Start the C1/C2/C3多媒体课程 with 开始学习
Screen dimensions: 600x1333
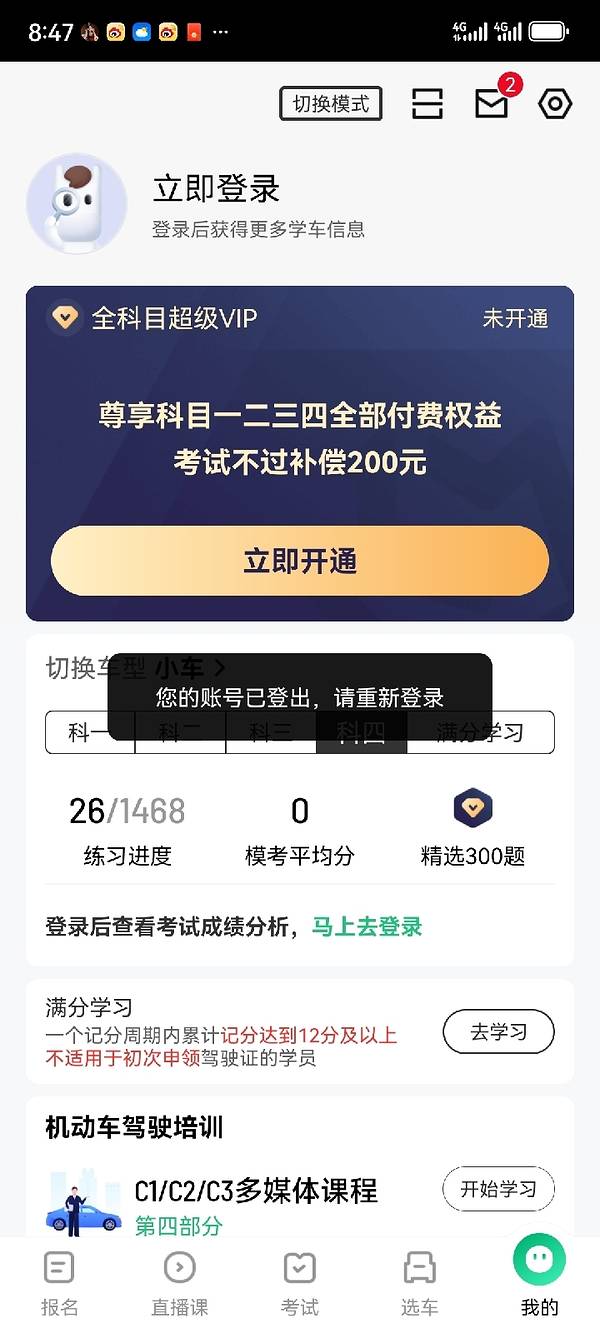(x=498, y=1189)
